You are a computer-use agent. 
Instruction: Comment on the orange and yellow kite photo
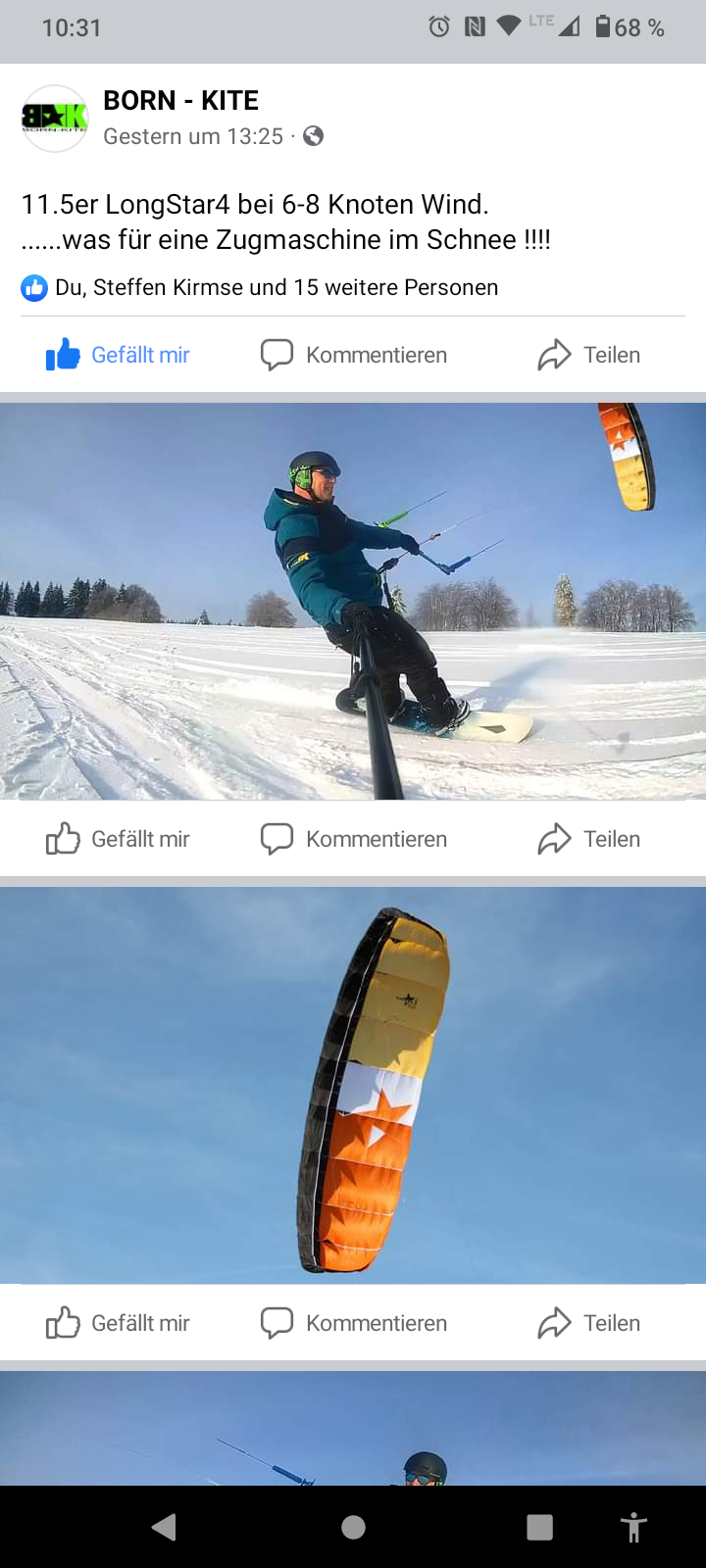pos(354,1323)
